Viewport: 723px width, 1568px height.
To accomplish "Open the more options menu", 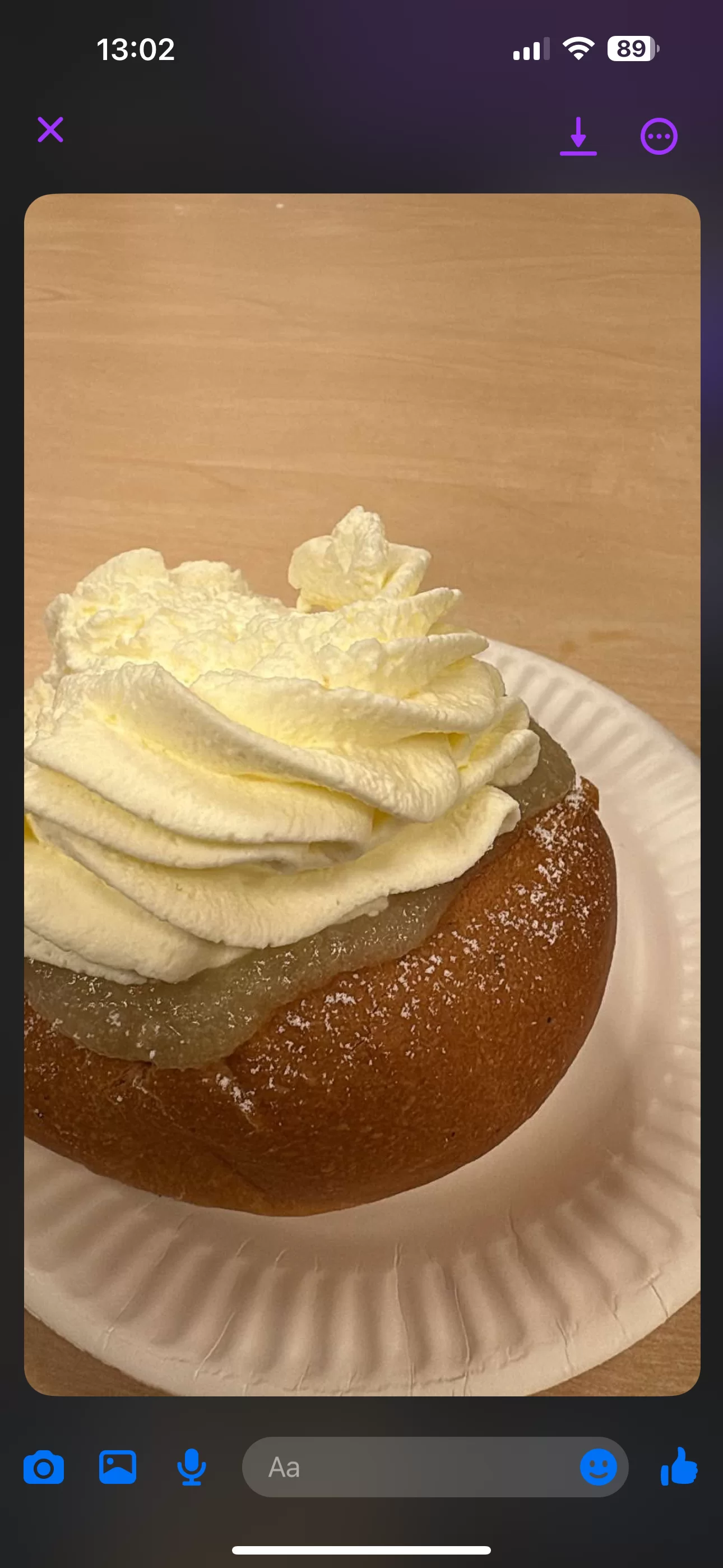I will point(659,136).
